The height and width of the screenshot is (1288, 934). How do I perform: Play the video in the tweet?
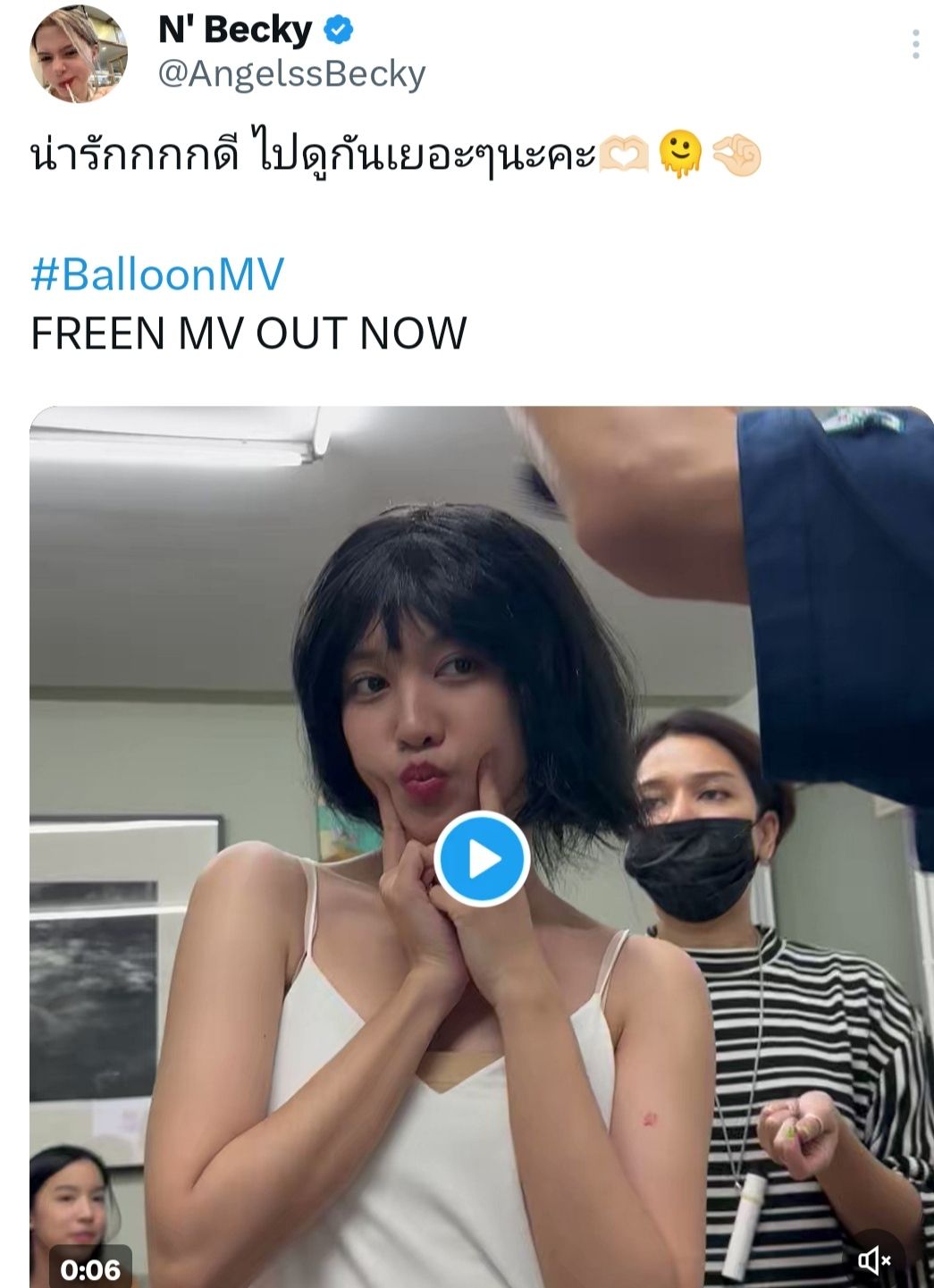coord(482,859)
